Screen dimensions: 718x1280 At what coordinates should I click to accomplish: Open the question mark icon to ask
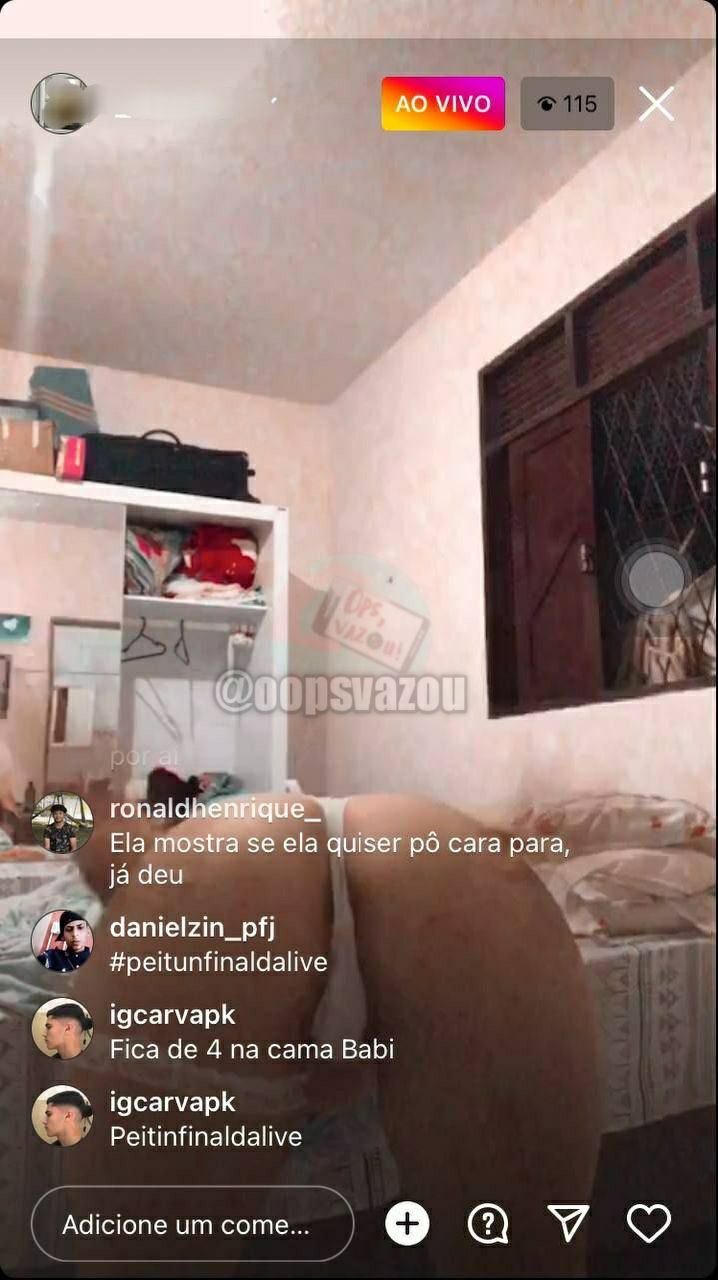pos(488,1223)
